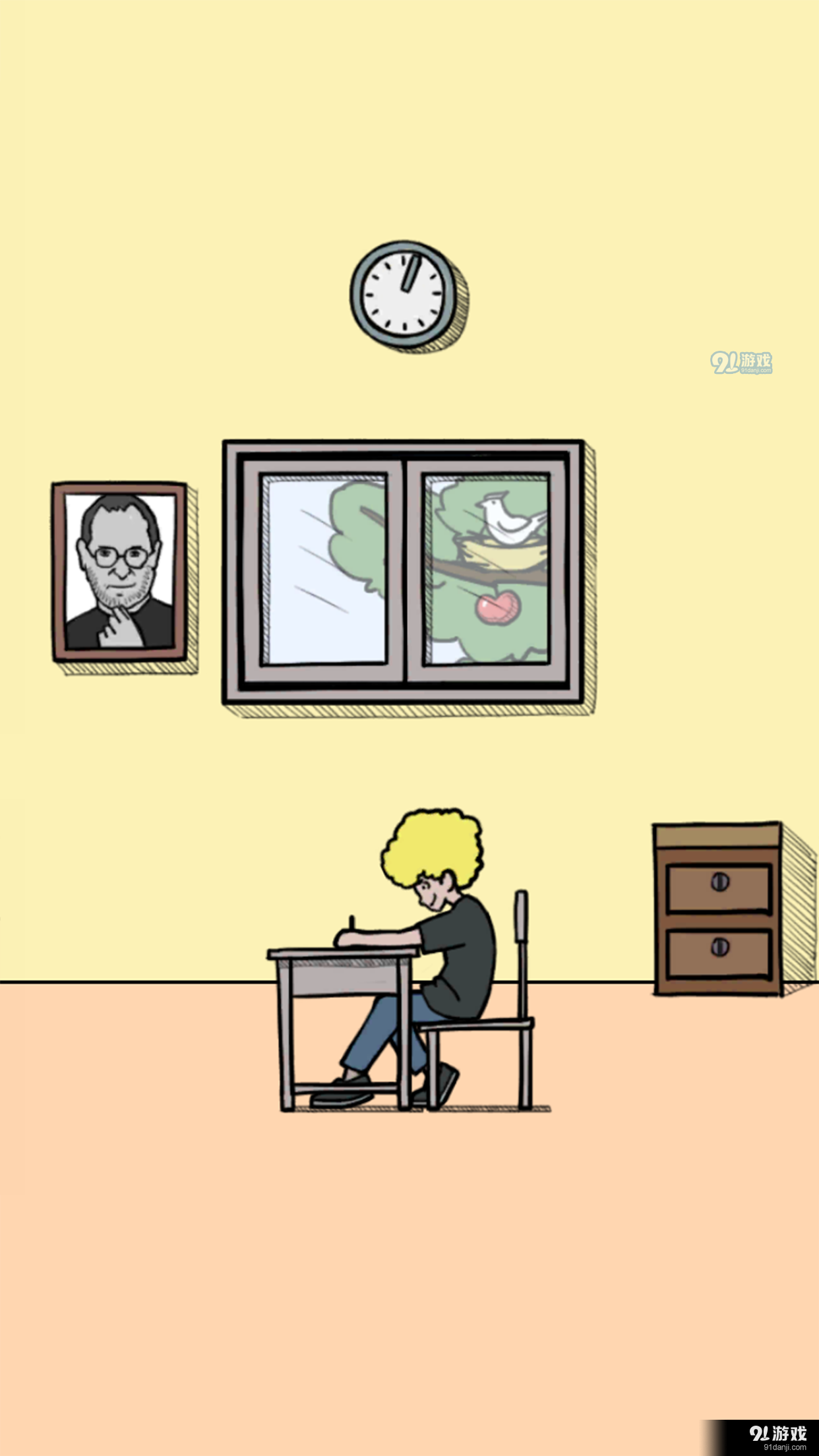Tap the left window pane
Image resolution: width=819 pixels, height=1456 pixels.
click(x=323, y=568)
